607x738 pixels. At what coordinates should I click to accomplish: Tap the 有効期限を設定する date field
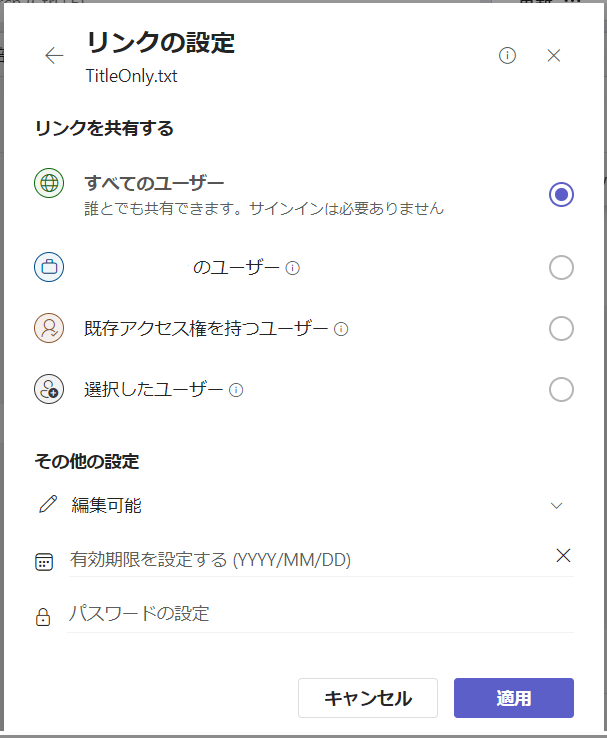tap(308, 560)
